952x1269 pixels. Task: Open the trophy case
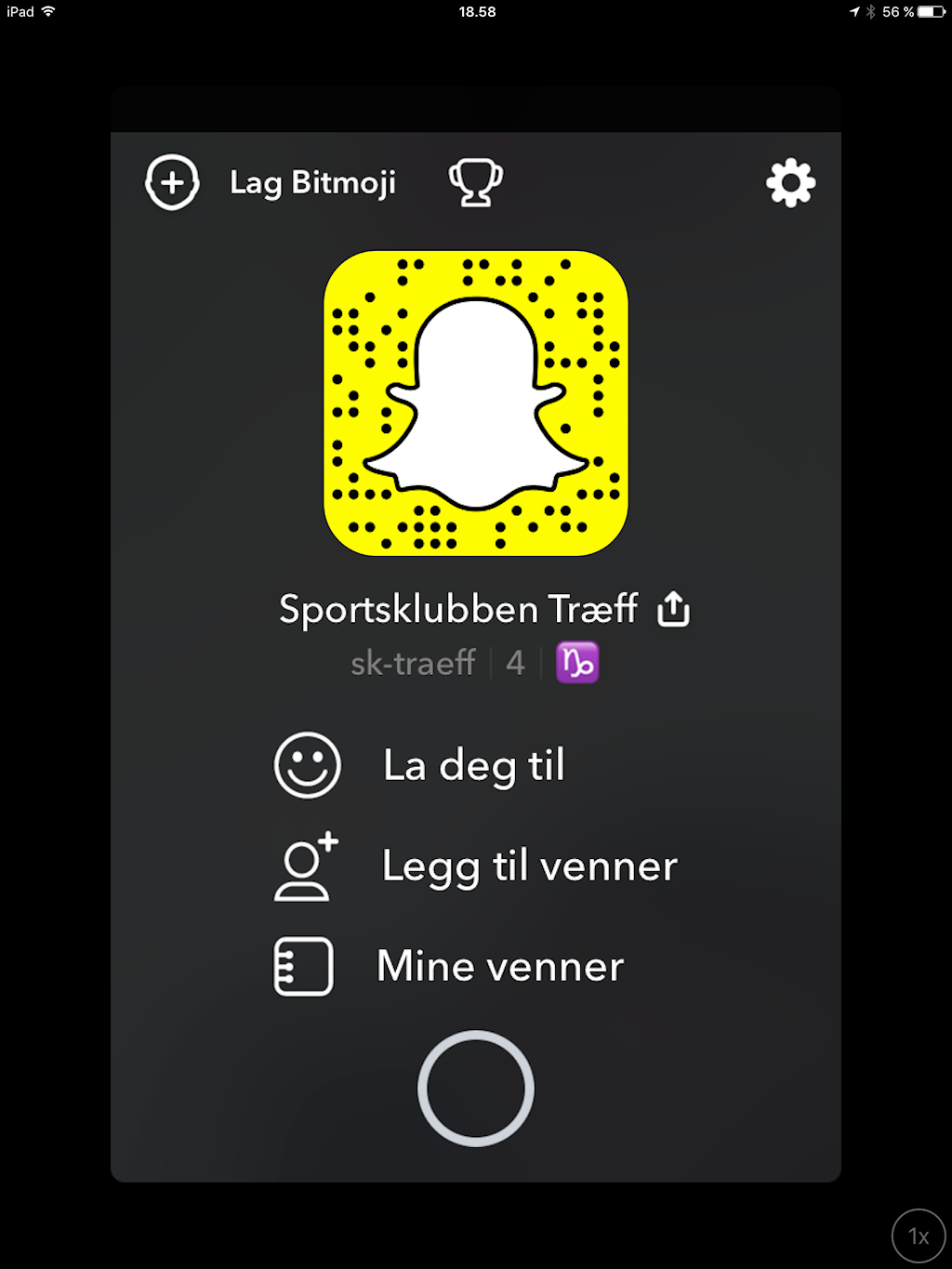click(x=475, y=182)
